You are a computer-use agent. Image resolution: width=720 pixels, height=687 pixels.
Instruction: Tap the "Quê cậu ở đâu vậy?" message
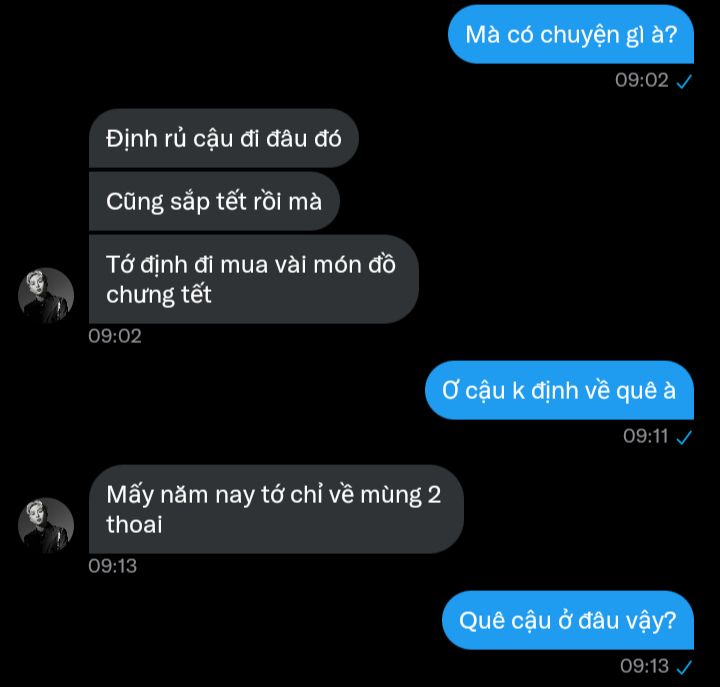coord(568,621)
